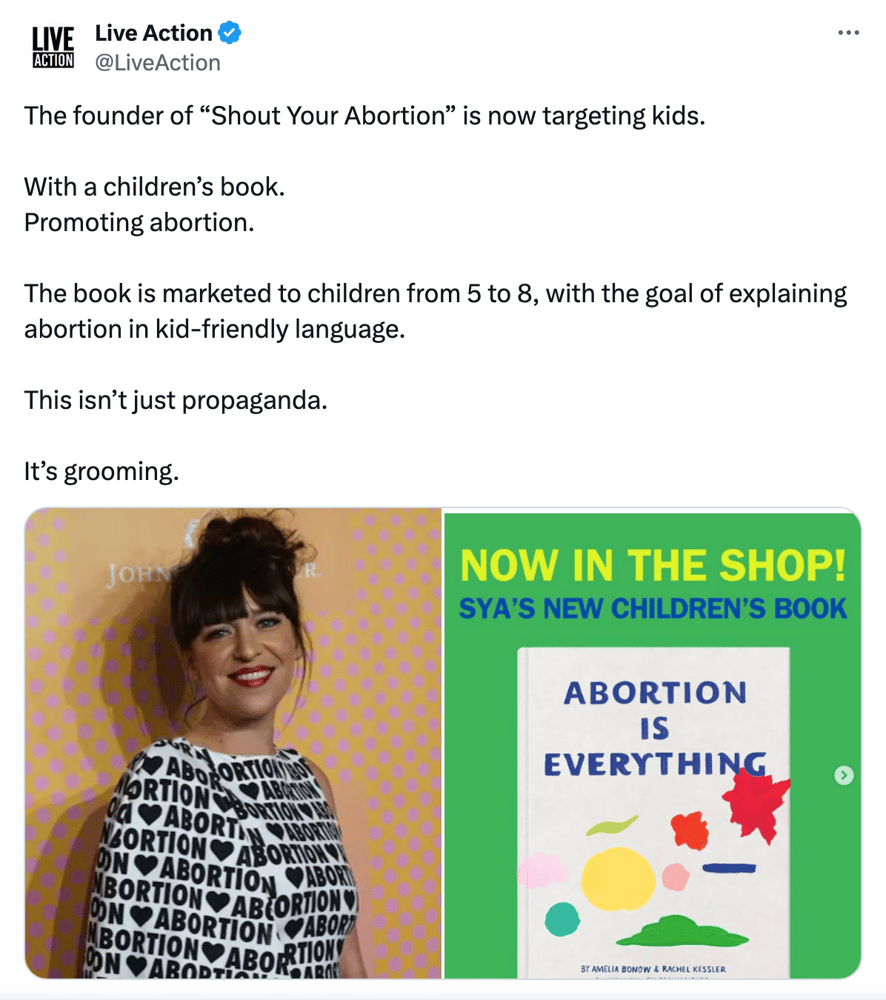Advance to the next image with the arrow
This screenshot has width=886, height=1000.
(844, 775)
